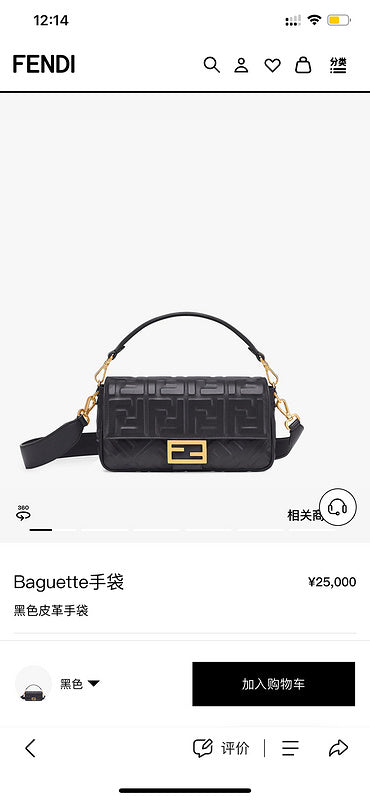370x800 pixels.
Task: Jump to 相关商品 related products
Action: point(305,515)
